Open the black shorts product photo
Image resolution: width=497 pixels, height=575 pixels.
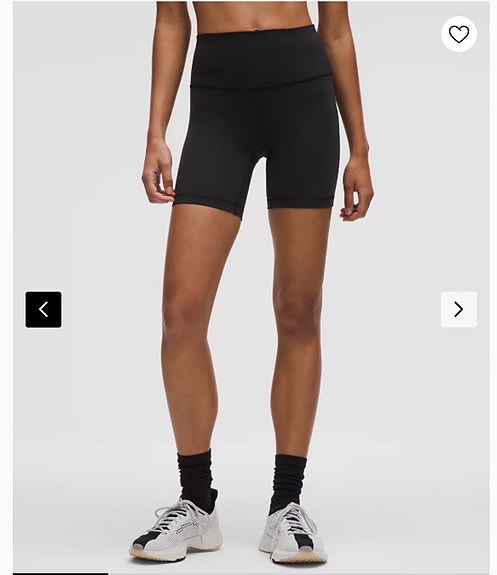tap(251, 287)
